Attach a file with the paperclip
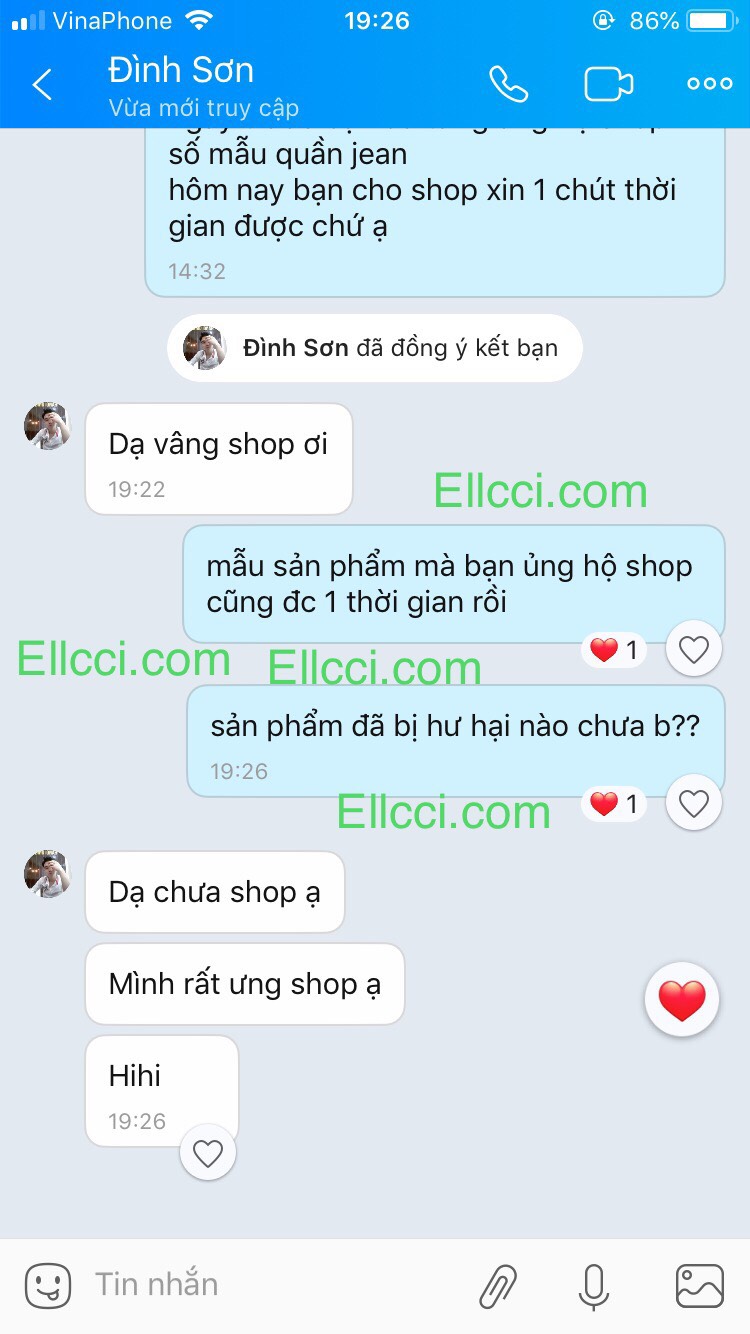750x1334 pixels. pyautogui.click(x=498, y=1286)
